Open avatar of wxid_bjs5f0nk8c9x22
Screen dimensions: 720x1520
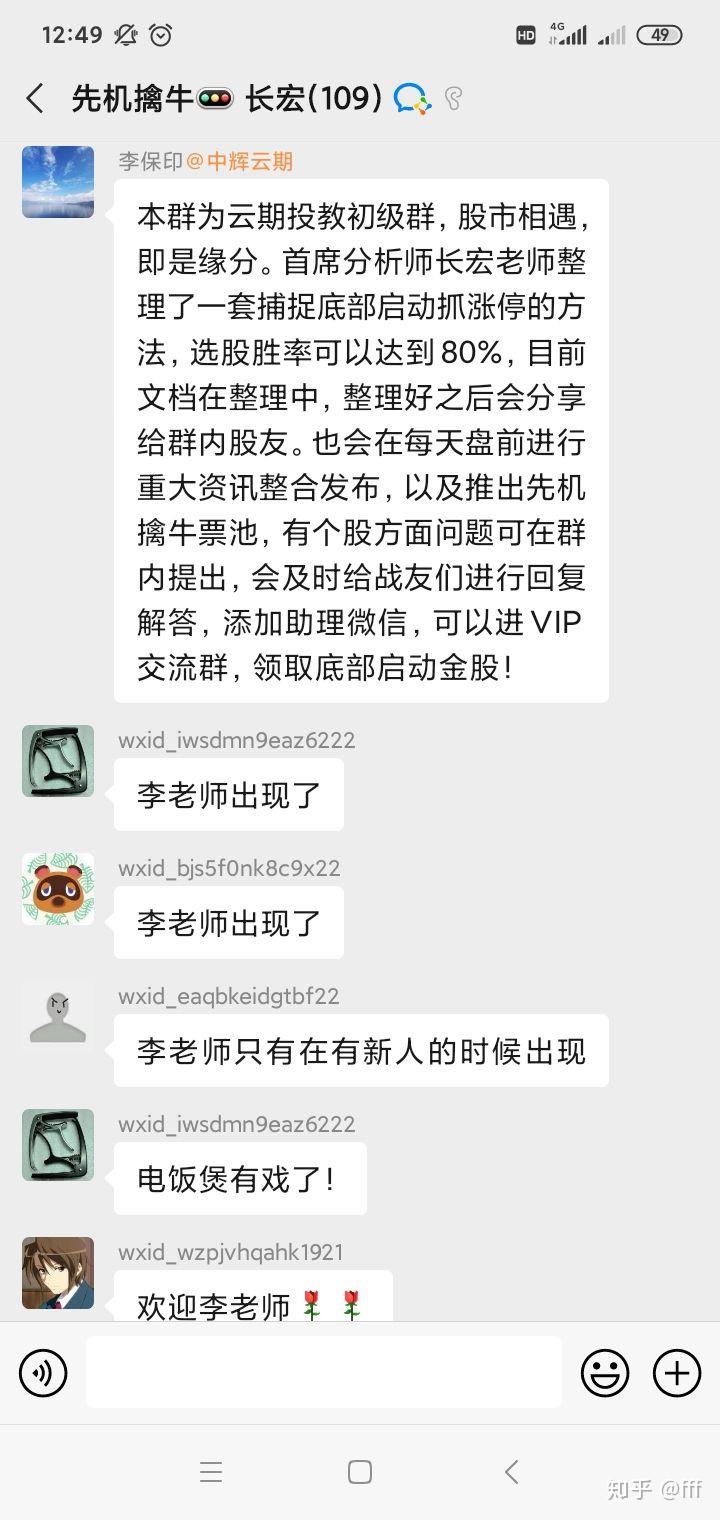tap(58, 889)
